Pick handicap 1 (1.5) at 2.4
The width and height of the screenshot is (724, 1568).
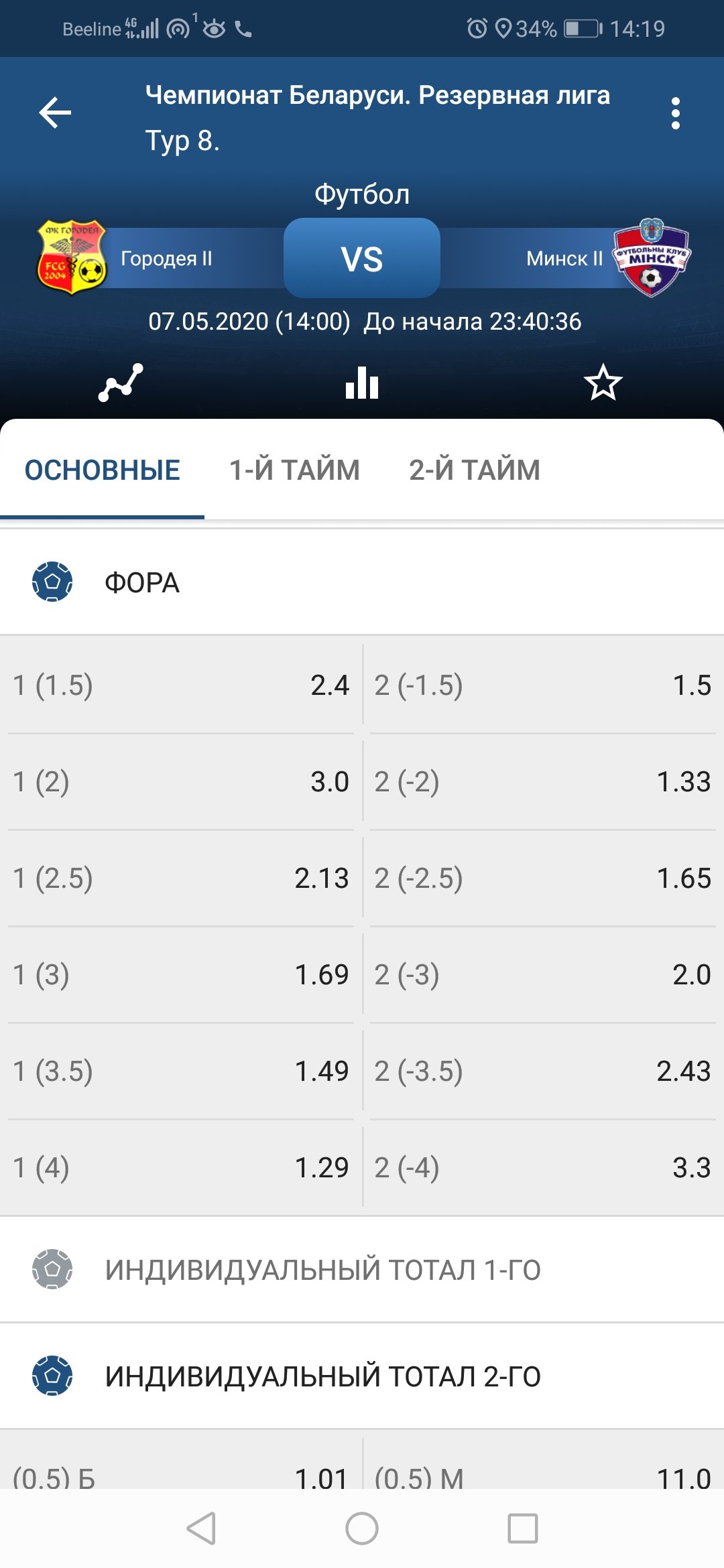point(181,685)
